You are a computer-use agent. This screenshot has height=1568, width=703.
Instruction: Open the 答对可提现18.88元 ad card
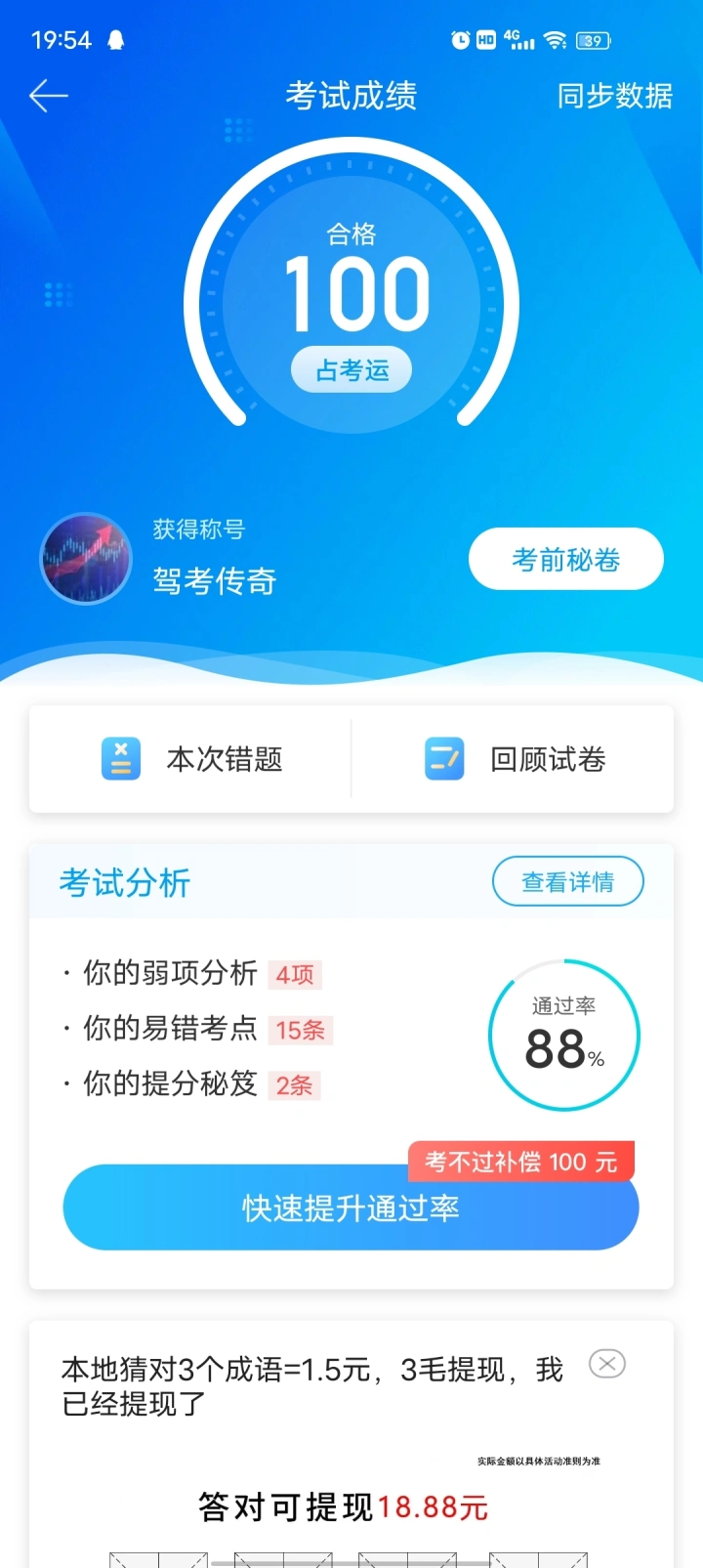tap(344, 1506)
